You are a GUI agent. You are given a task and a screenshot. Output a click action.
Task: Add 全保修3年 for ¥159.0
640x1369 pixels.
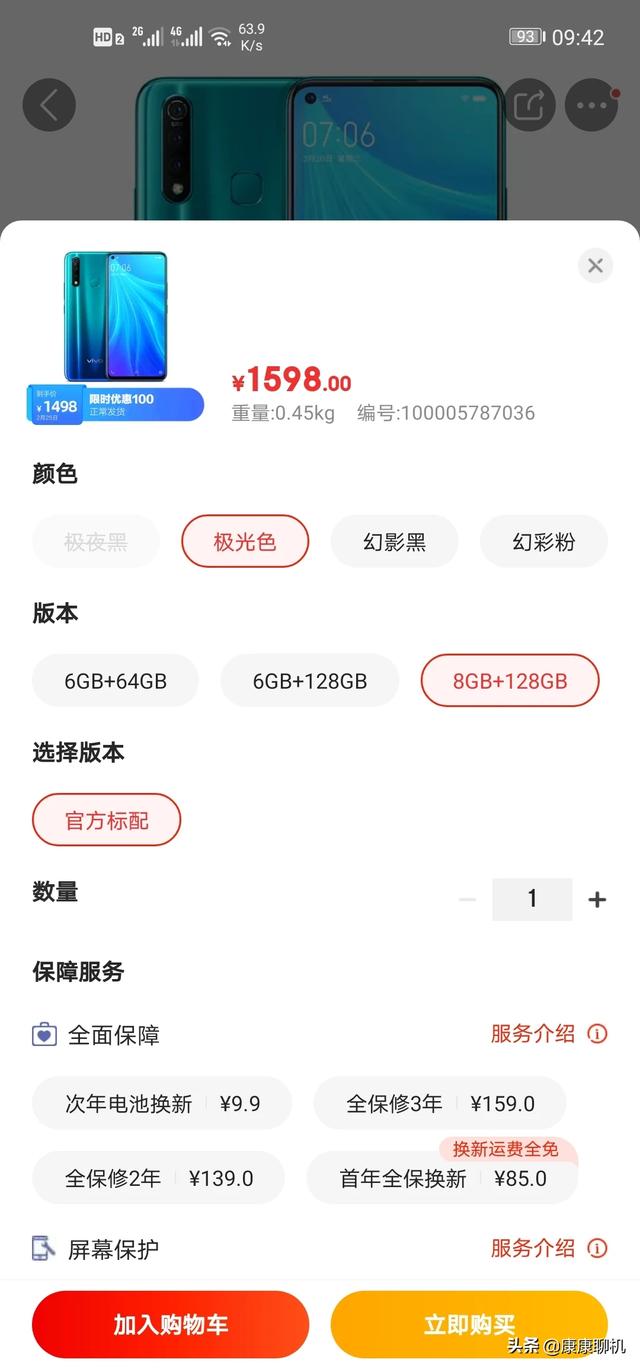coord(440,1104)
